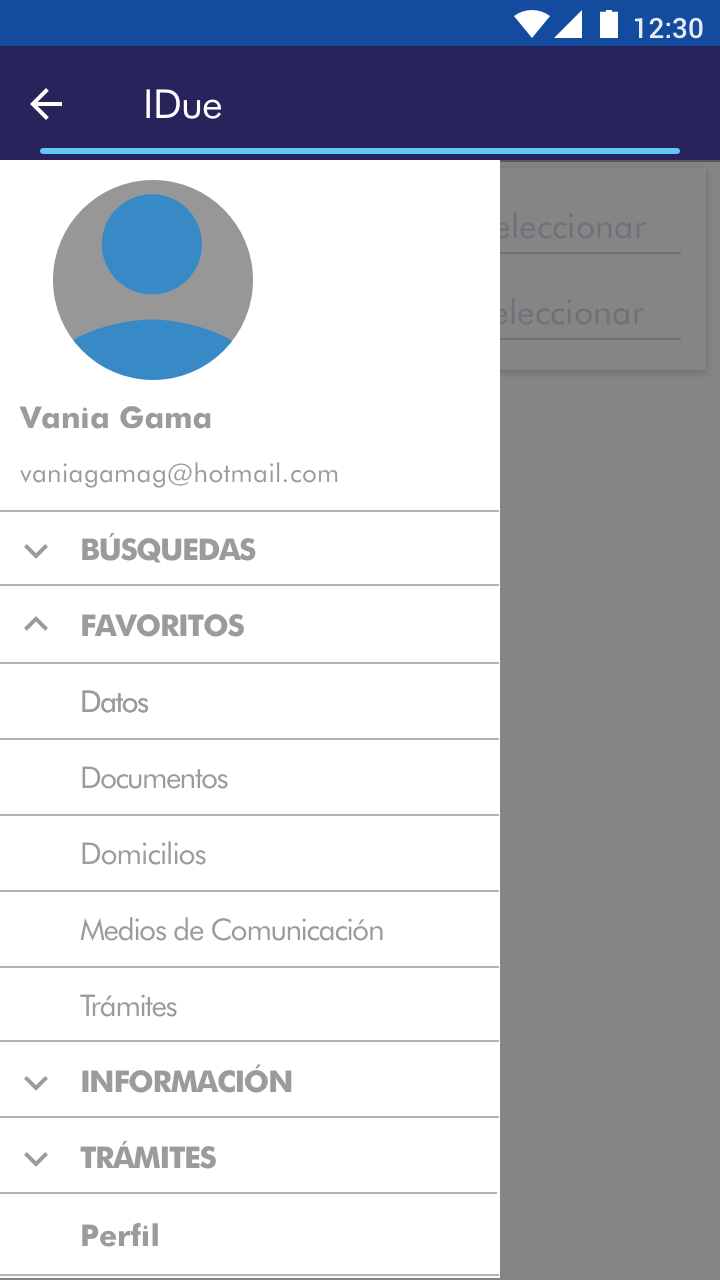Tap Vania Gama's profile avatar
The height and width of the screenshot is (1280, 720).
[153, 280]
